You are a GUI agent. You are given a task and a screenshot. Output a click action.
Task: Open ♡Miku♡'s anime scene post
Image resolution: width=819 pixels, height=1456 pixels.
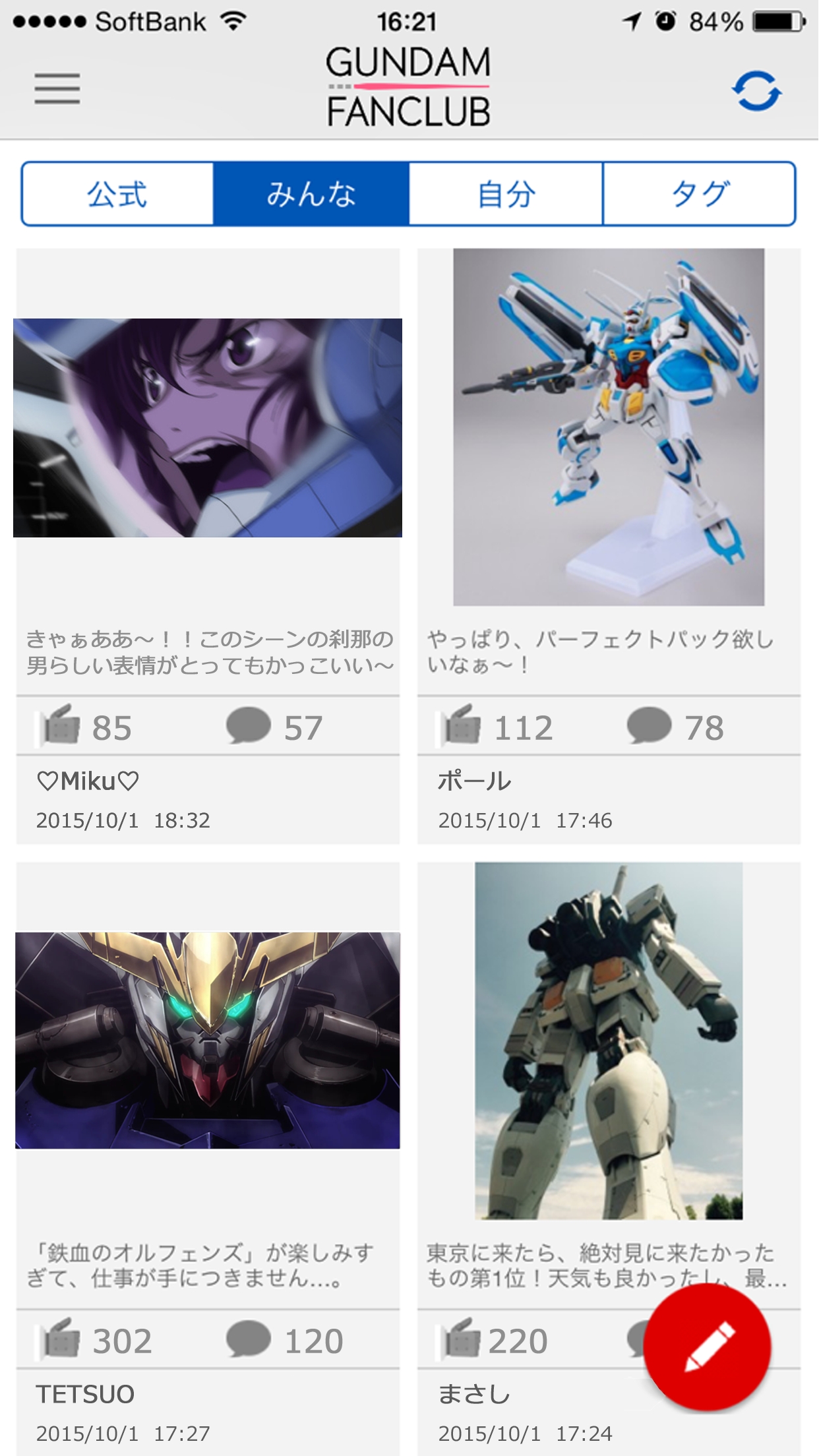click(x=208, y=428)
